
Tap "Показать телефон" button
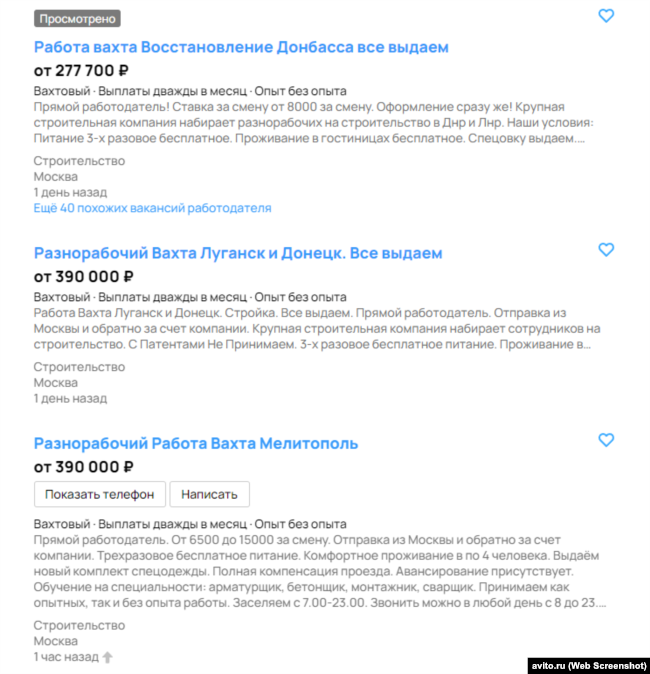tap(99, 494)
